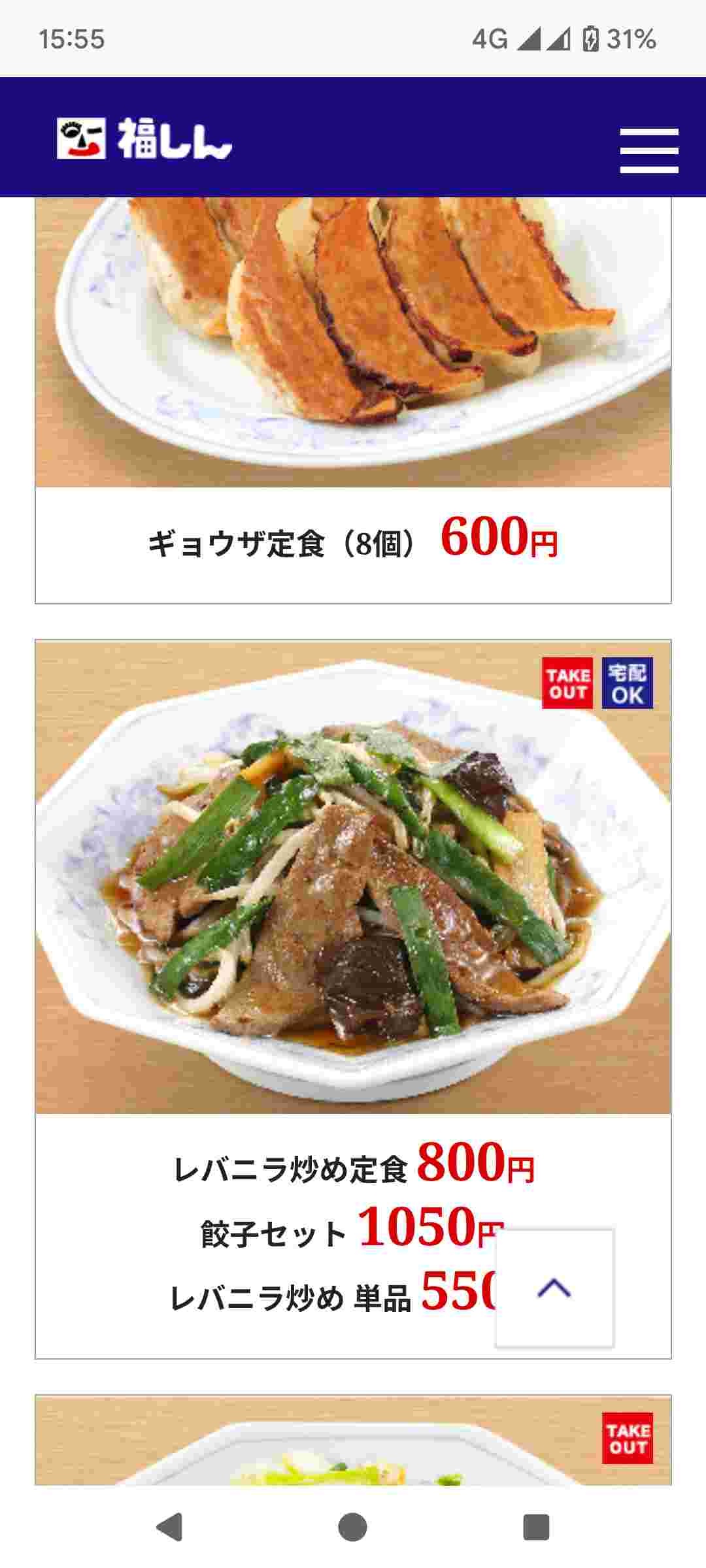The height and width of the screenshot is (1568, 706).
Task: Open the hamburger menu
Action: click(648, 150)
